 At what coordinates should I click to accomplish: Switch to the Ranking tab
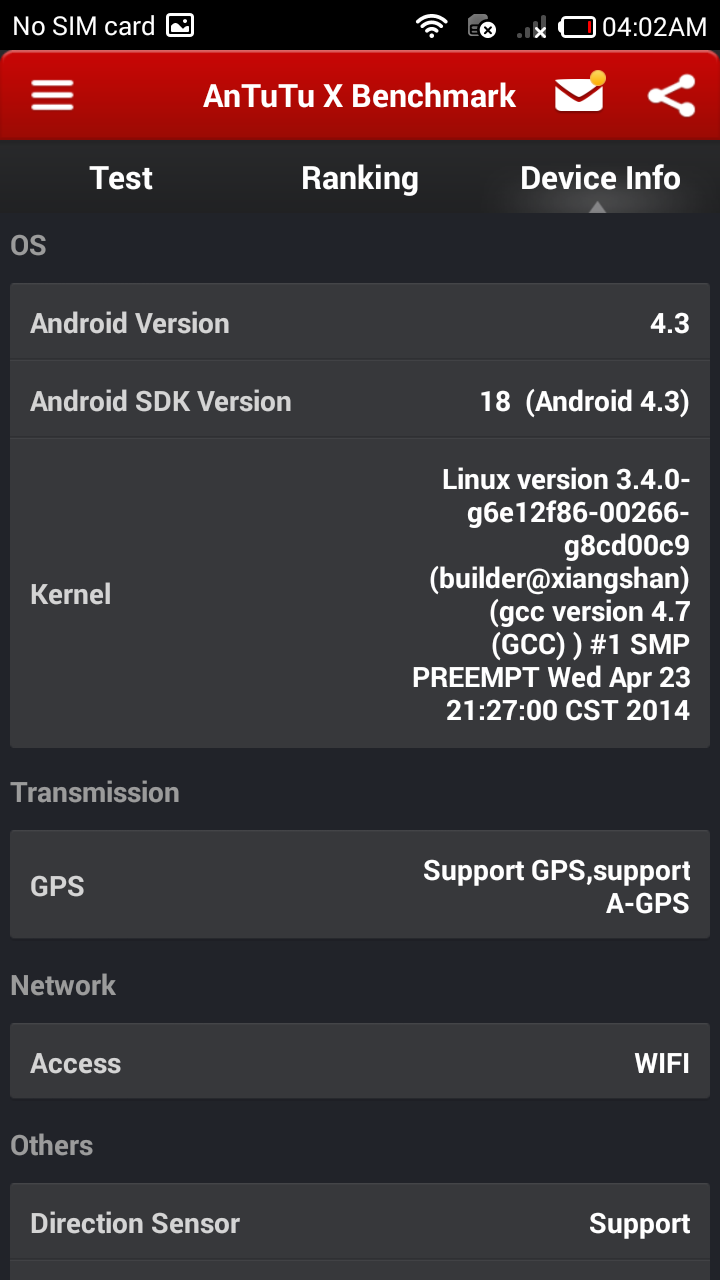point(360,178)
